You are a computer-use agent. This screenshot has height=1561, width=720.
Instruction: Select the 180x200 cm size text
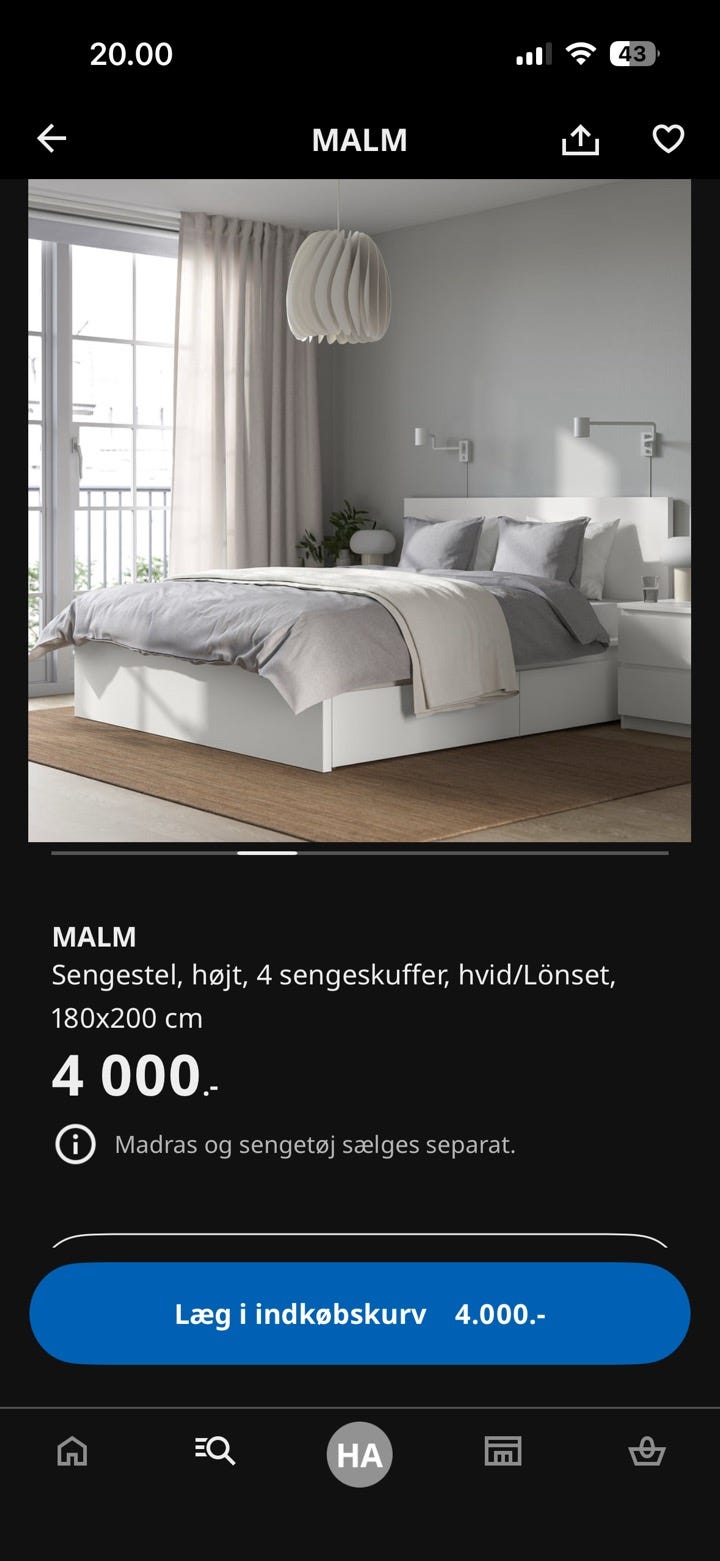(126, 1018)
